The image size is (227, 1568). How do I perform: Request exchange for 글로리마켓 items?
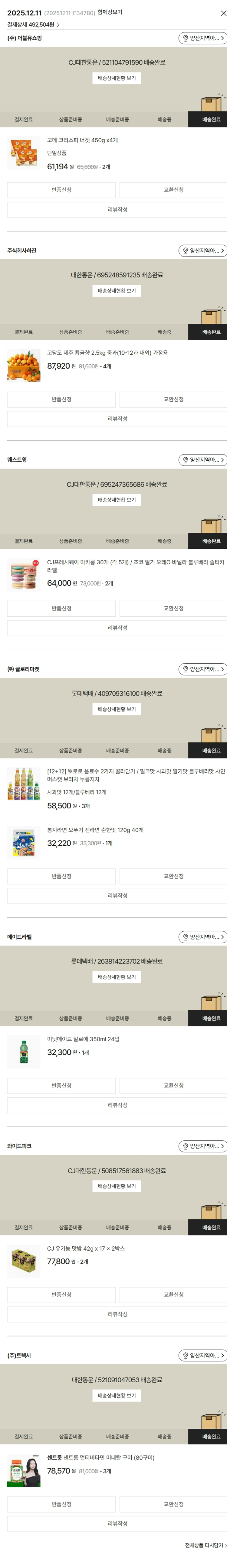pyautogui.click(x=173, y=877)
